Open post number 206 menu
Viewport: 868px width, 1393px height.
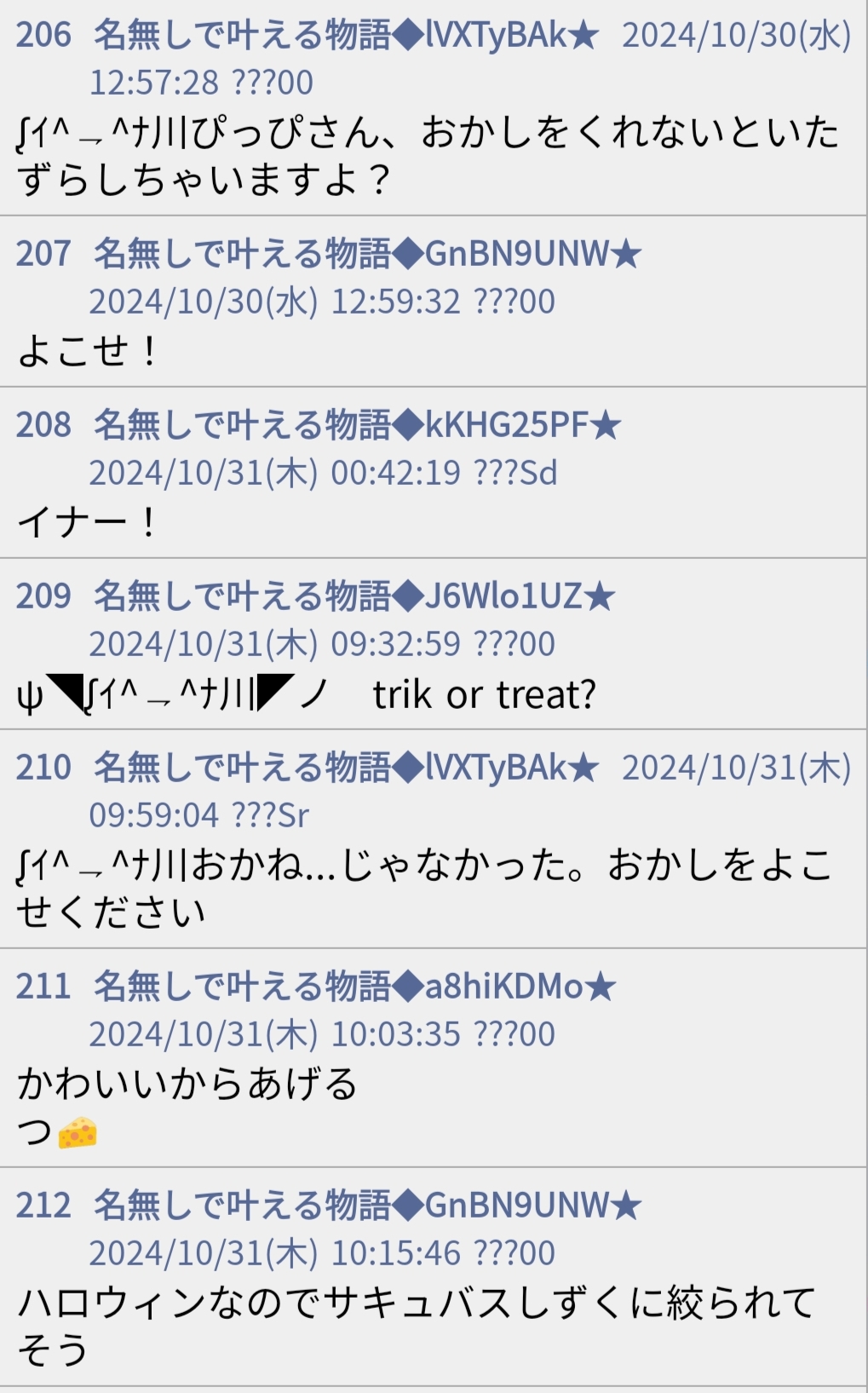pos(43,36)
